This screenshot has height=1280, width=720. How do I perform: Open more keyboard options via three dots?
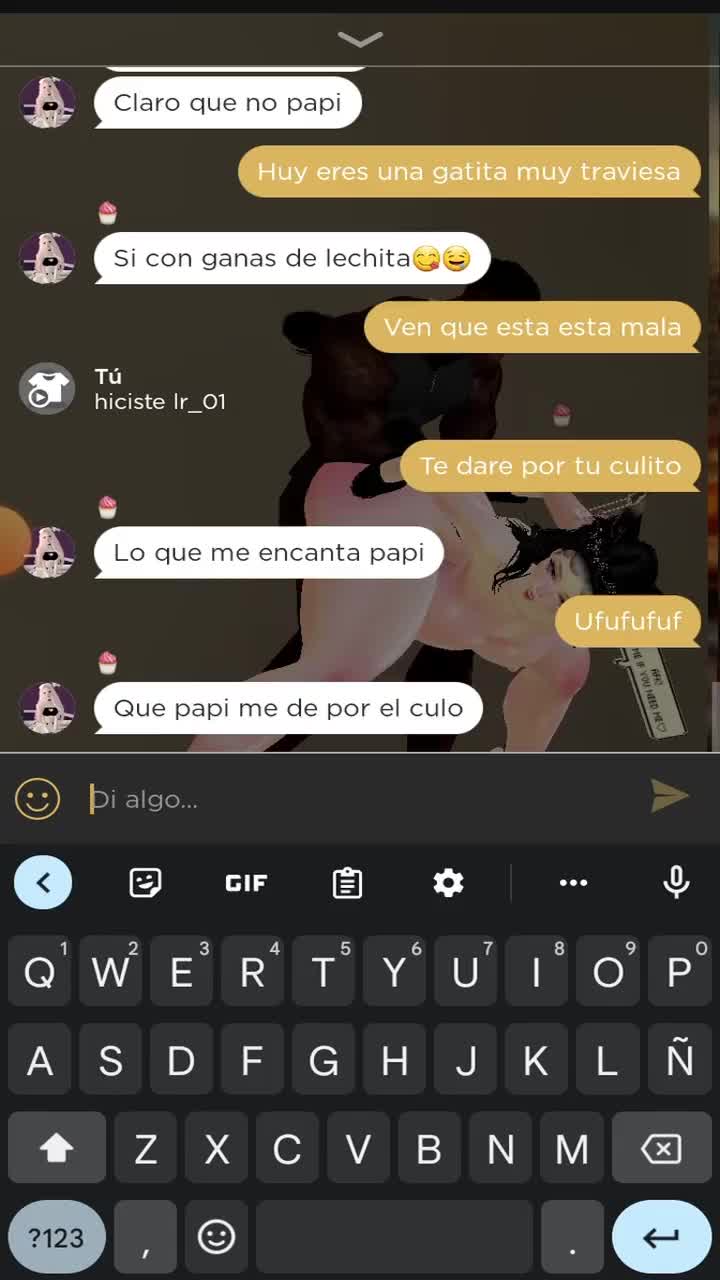click(x=573, y=883)
